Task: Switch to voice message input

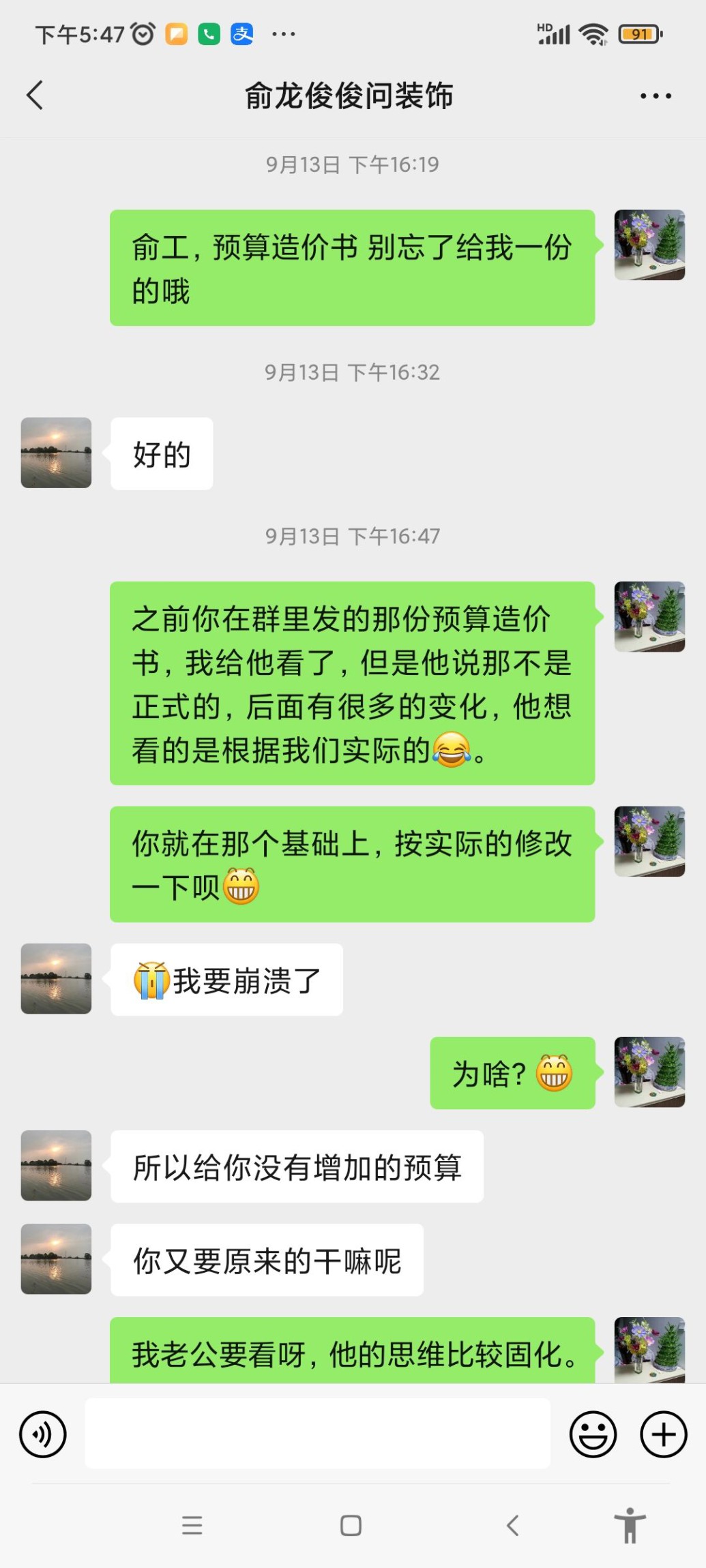Action: coord(43,1434)
